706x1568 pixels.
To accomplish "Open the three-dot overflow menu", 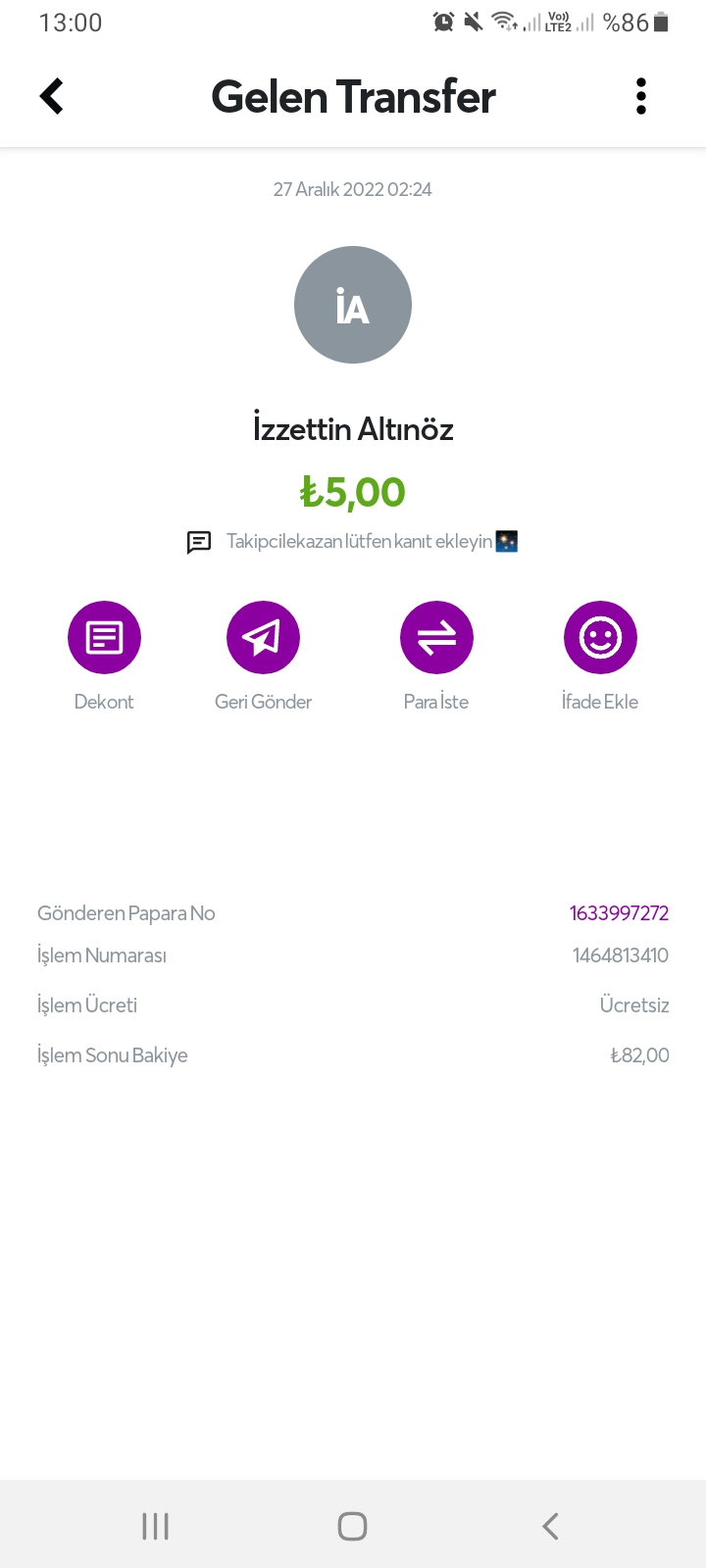I will pyautogui.click(x=641, y=96).
